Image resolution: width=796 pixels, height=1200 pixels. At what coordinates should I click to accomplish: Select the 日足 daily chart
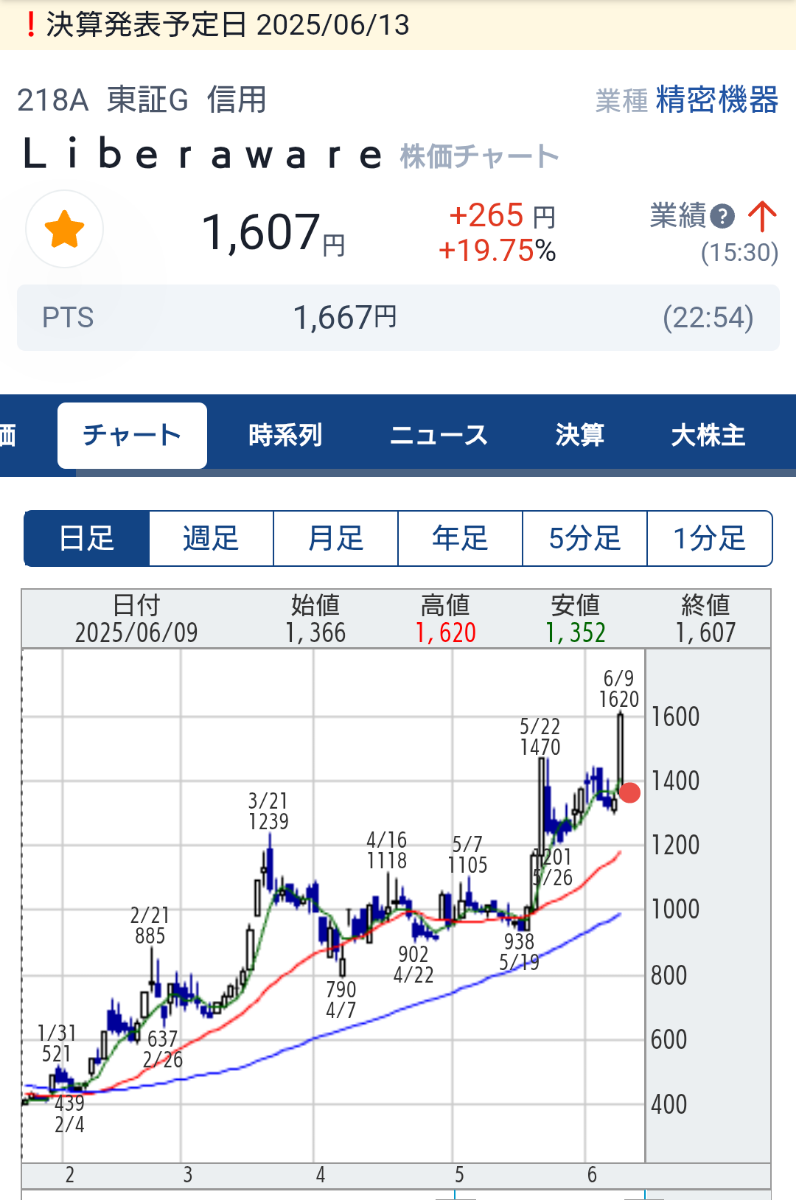pyautogui.click(x=87, y=538)
